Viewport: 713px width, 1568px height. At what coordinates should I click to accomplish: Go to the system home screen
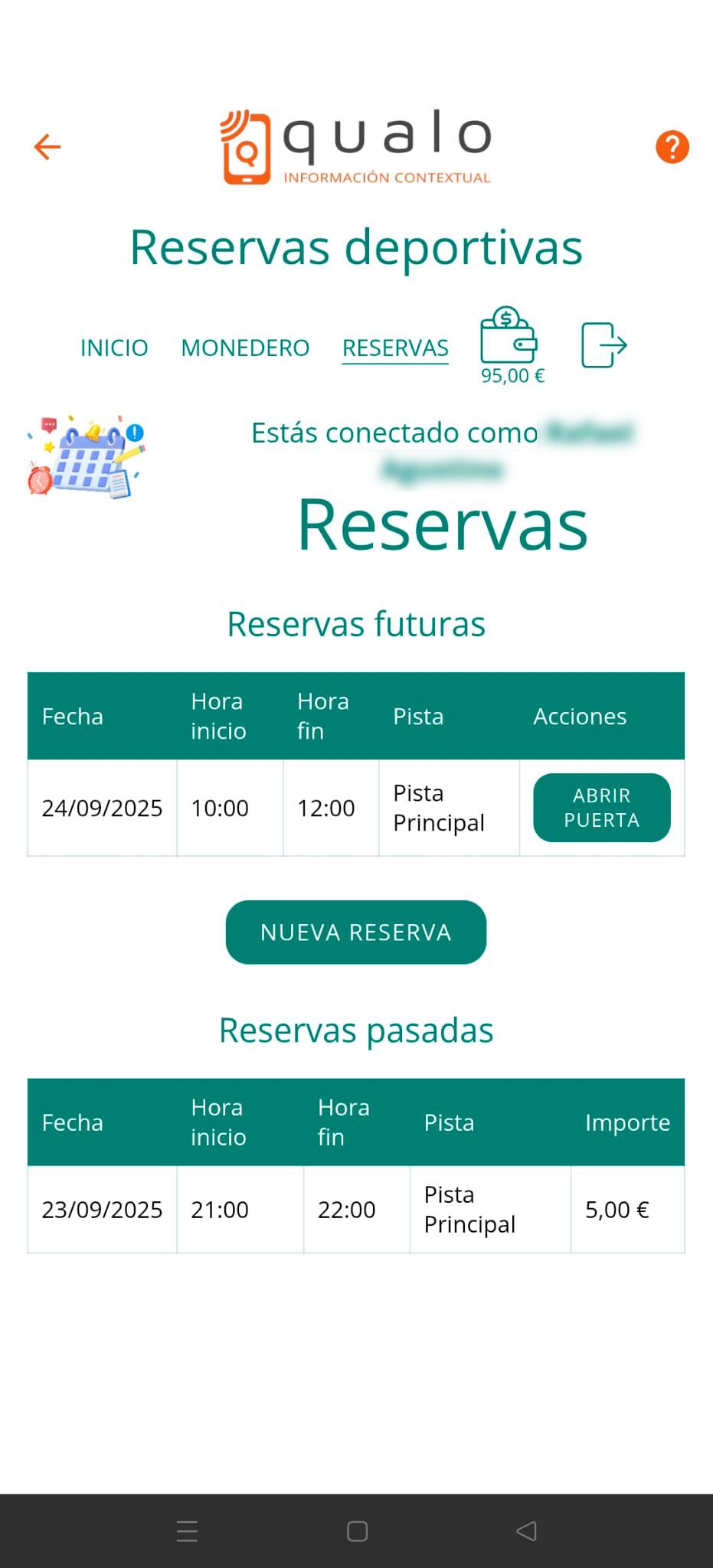point(357,1531)
